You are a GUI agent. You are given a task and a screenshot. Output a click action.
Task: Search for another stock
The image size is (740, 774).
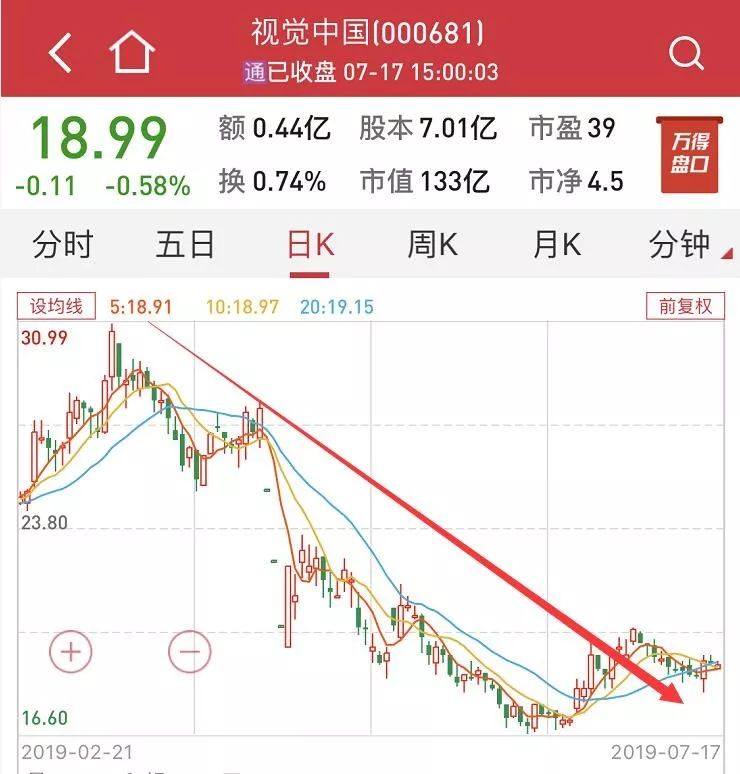coord(686,52)
